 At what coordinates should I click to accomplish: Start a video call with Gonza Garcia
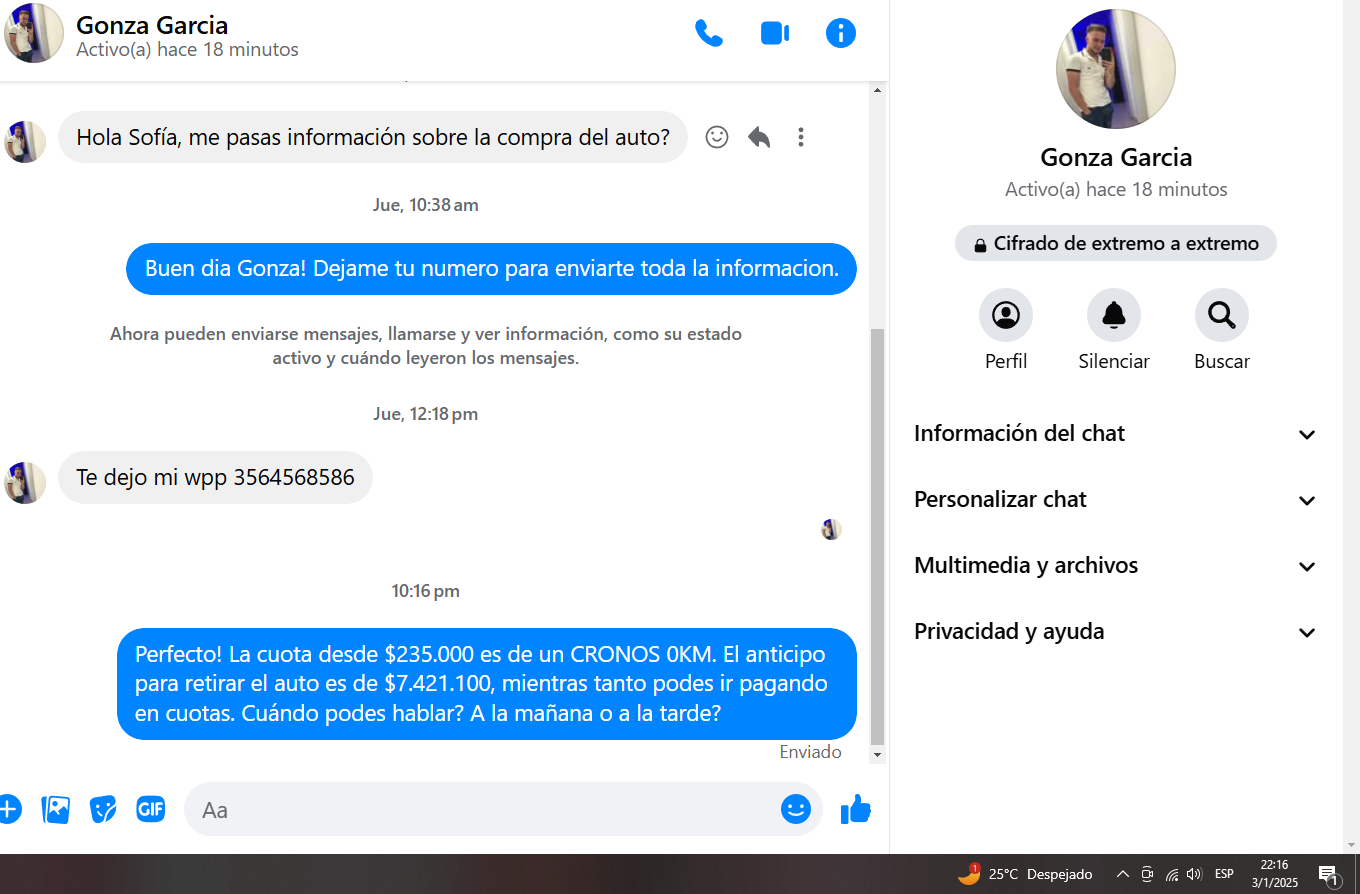[x=775, y=33]
